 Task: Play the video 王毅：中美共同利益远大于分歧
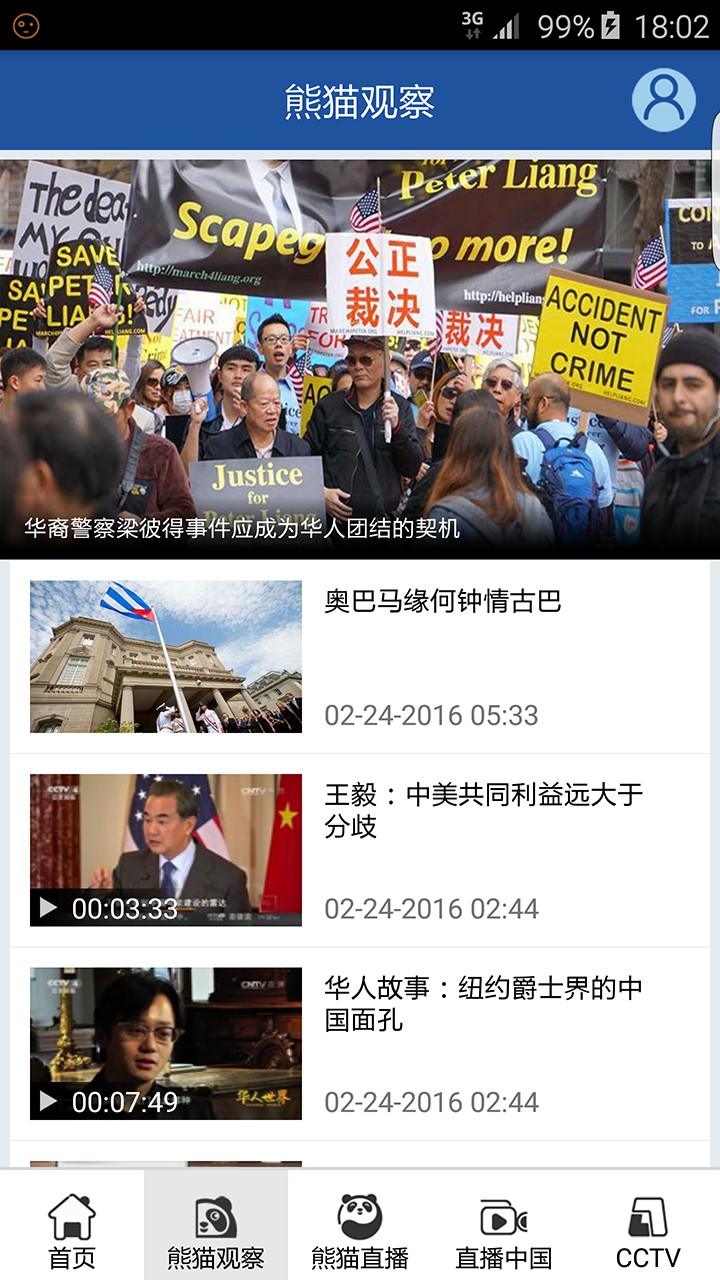tap(166, 849)
